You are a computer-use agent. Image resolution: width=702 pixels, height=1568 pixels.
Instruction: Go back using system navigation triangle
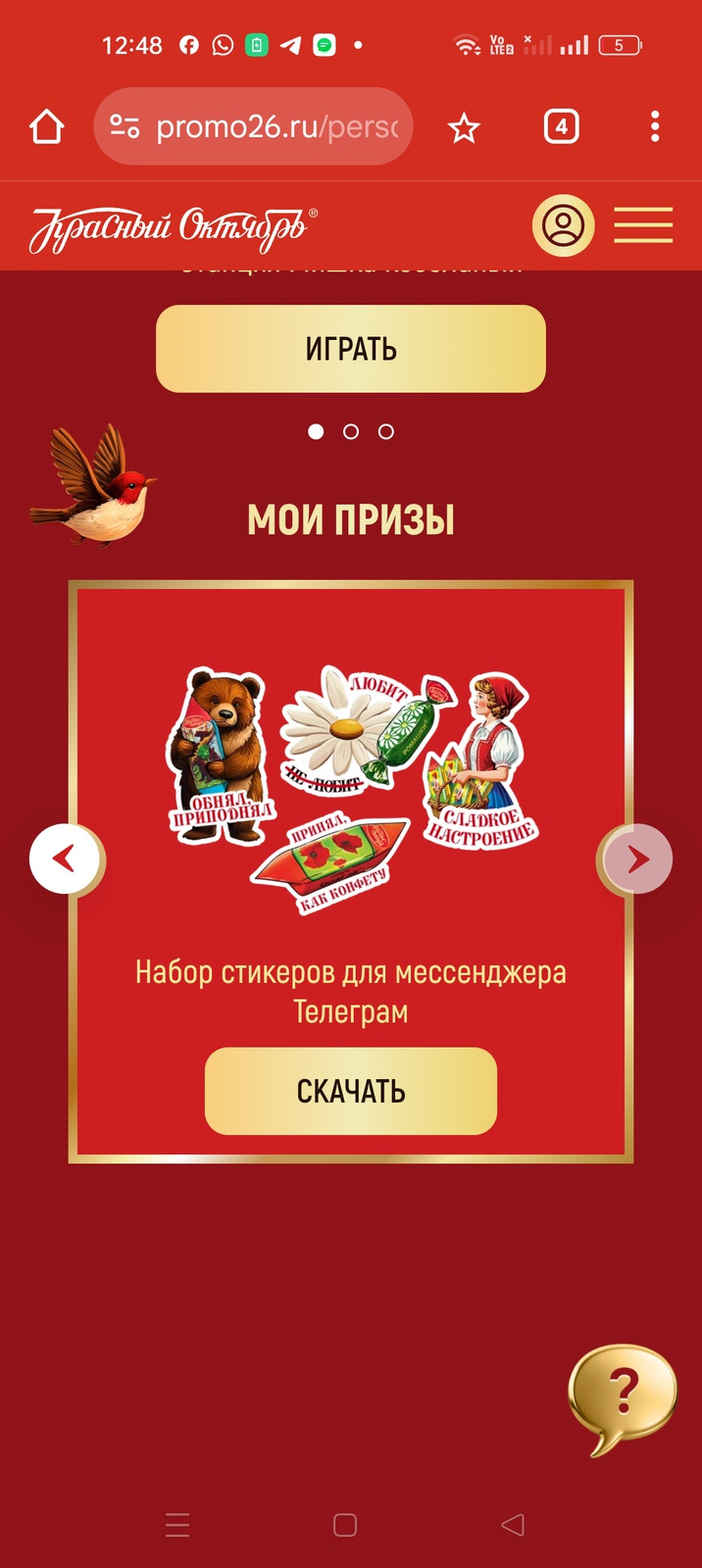(513, 1525)
